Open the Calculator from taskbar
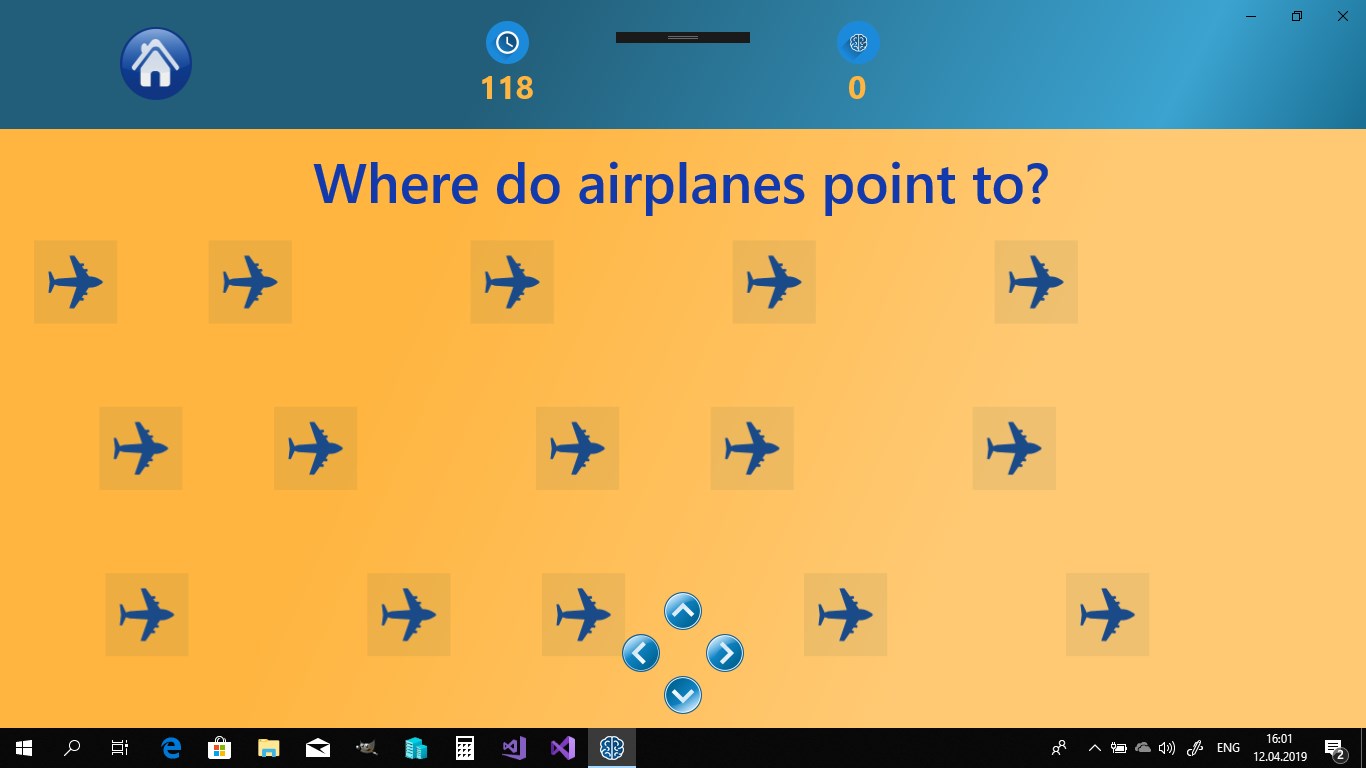Viewport: 1366px width, 768px height. [465, 747]
